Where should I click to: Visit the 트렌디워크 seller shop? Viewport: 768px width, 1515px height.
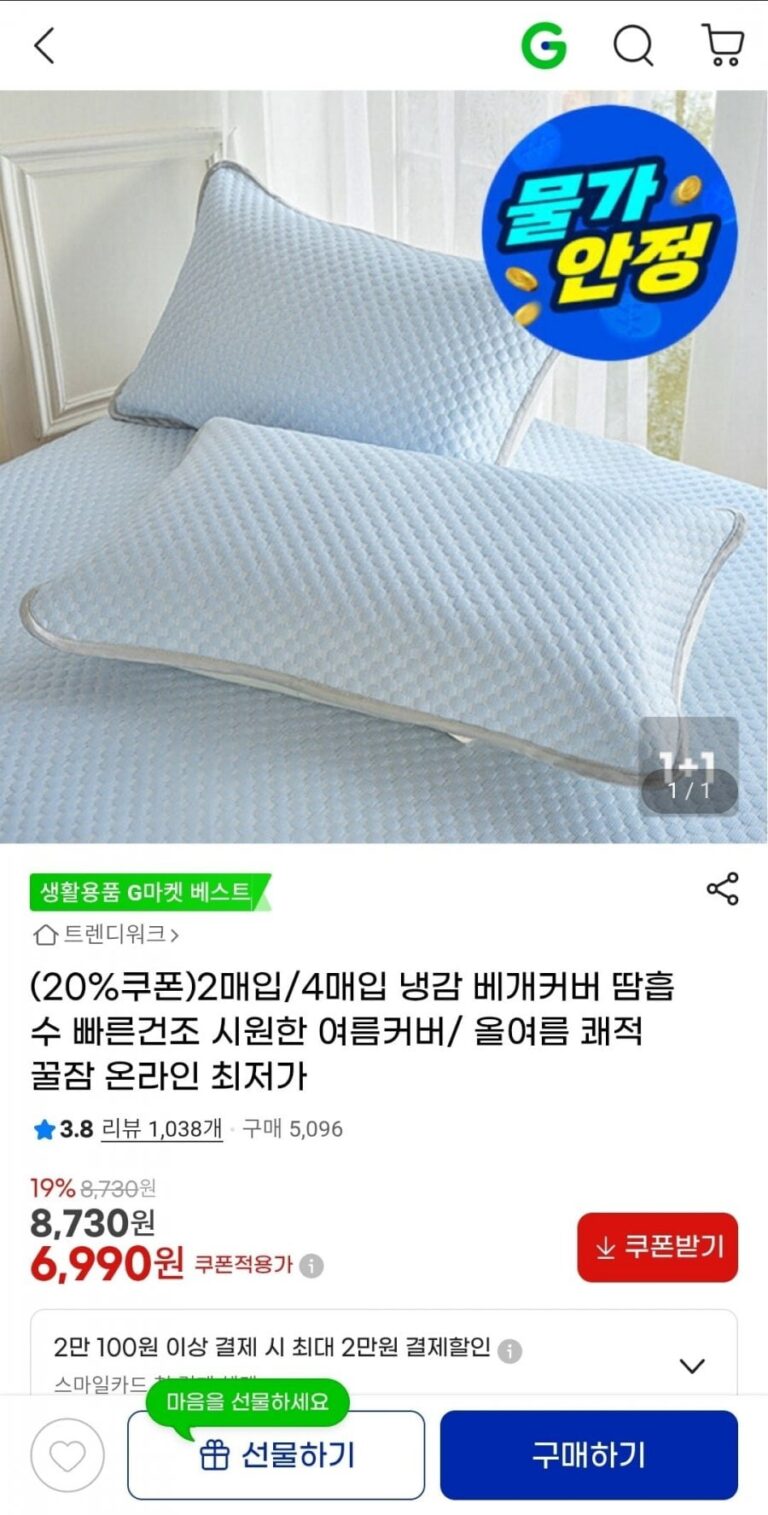pyautogui.click(x=107, y=935)
